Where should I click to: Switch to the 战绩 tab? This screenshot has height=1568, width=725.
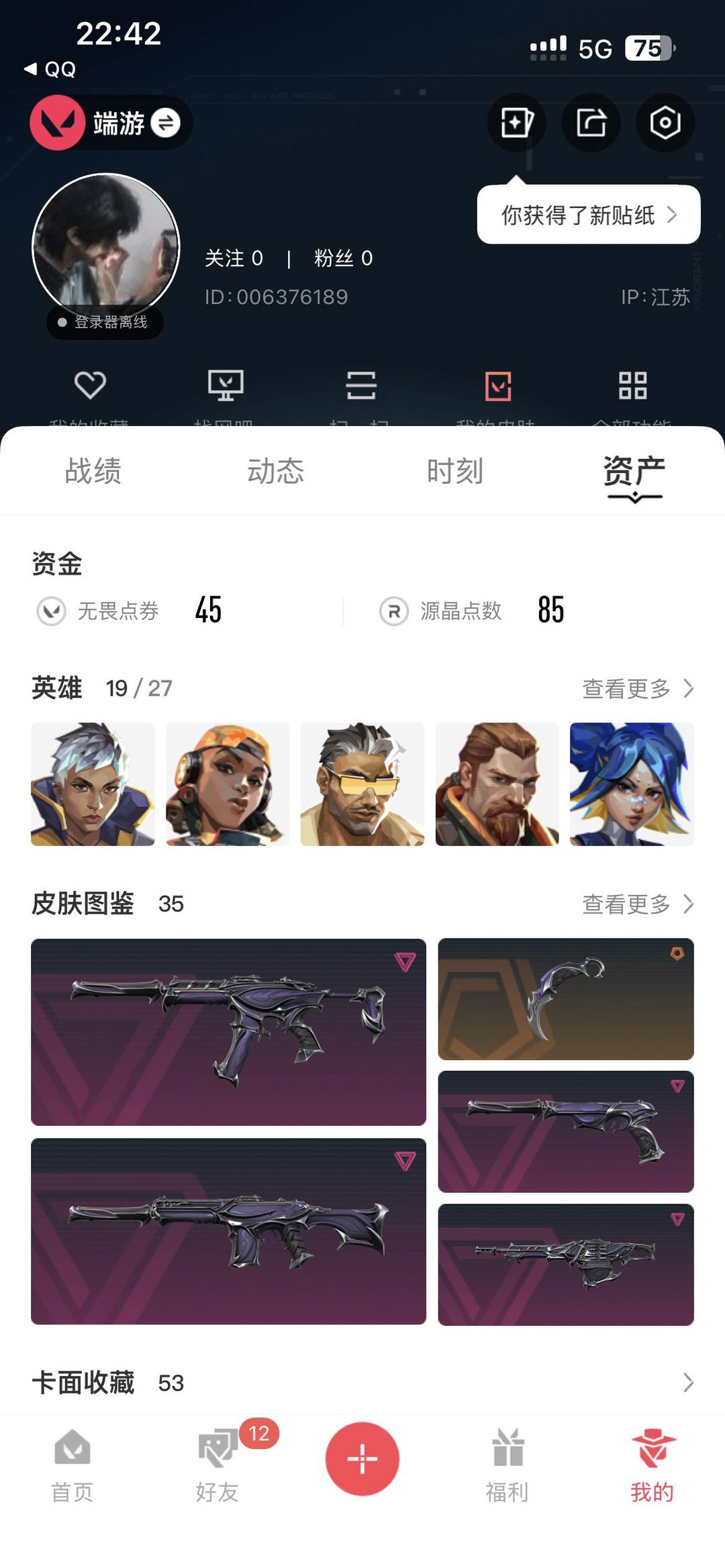[x=93, y=471]
